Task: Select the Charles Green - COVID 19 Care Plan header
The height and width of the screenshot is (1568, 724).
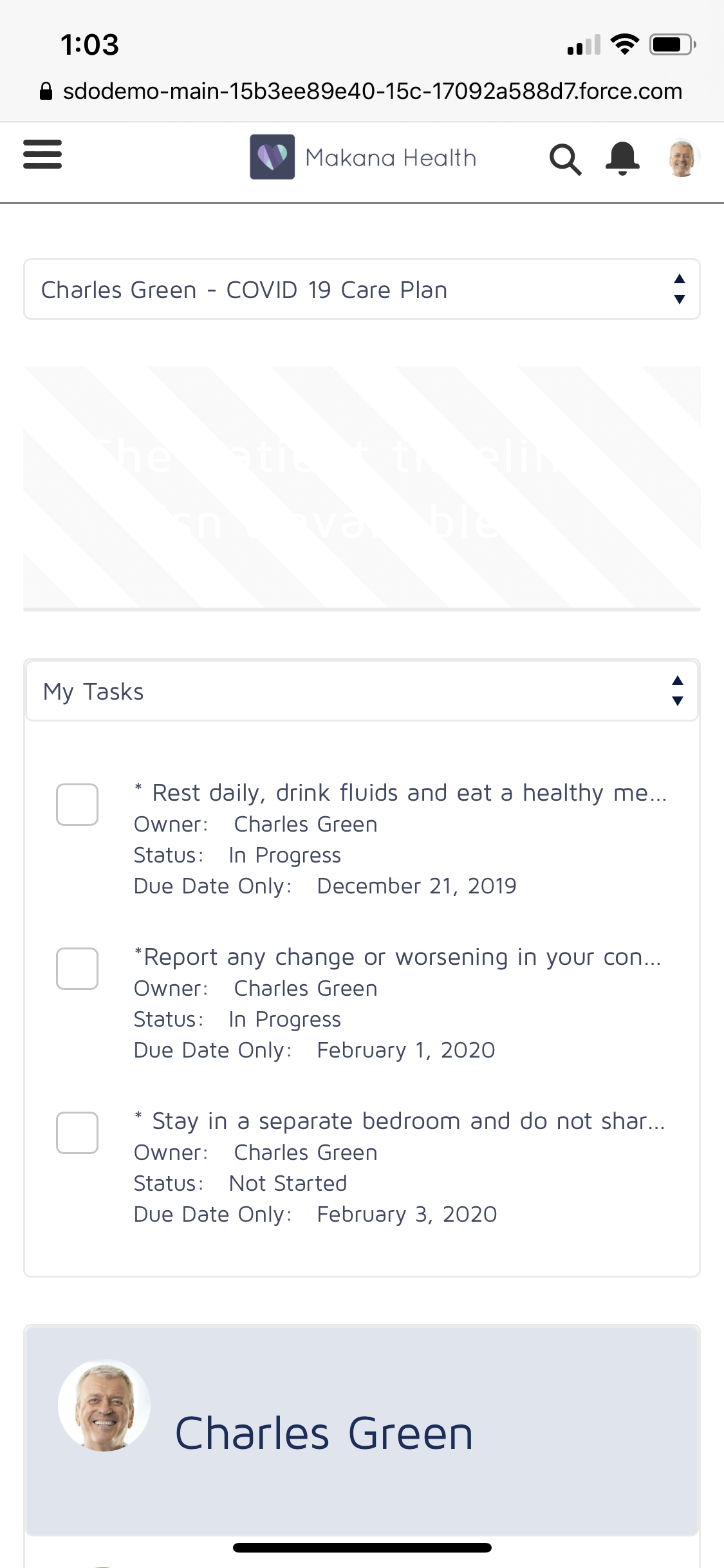Action: click(245, 290)
